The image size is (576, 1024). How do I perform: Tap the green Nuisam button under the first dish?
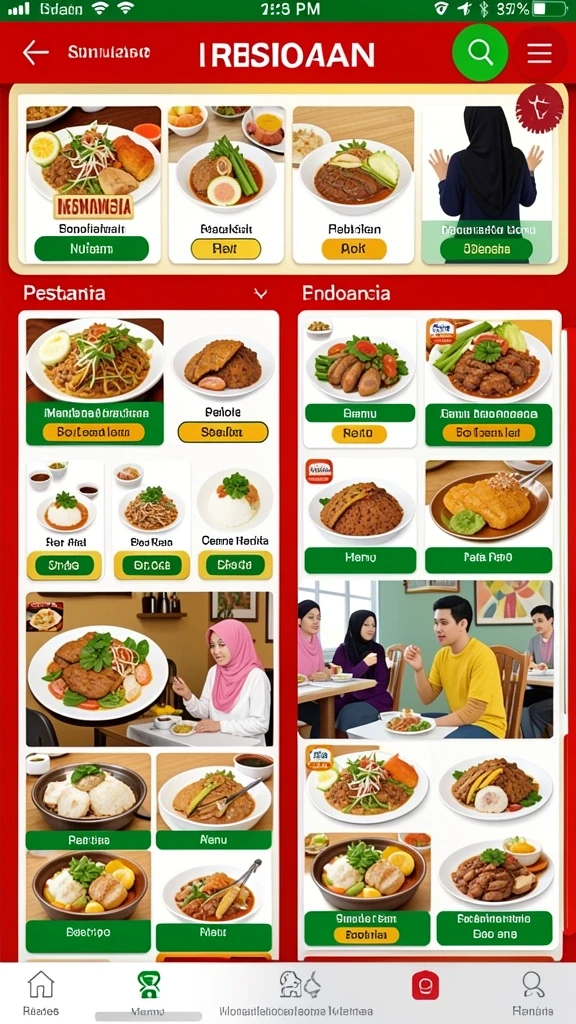pyautogui.click(x=91, y=249)
